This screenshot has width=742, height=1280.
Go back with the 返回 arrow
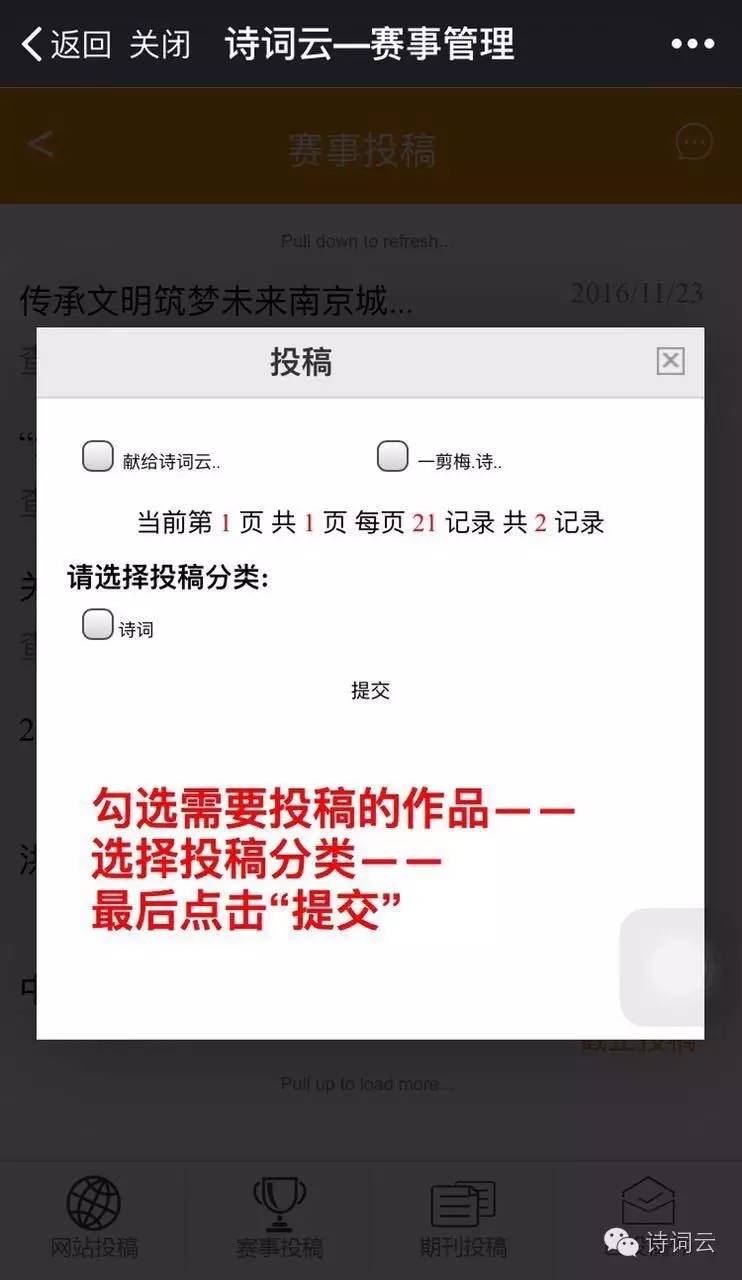point(65,44)
